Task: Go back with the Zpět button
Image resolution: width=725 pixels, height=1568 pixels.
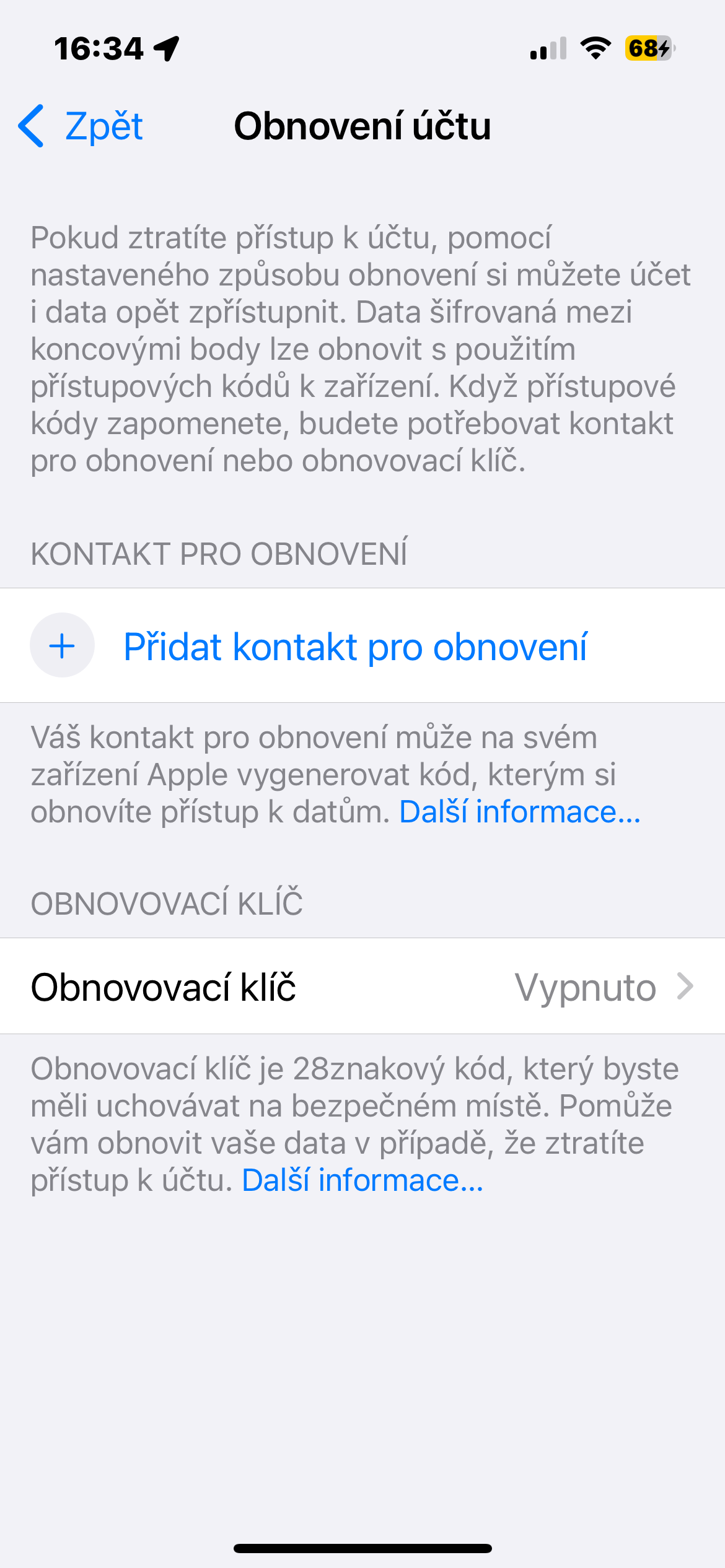Action: [x=82, y=126]
